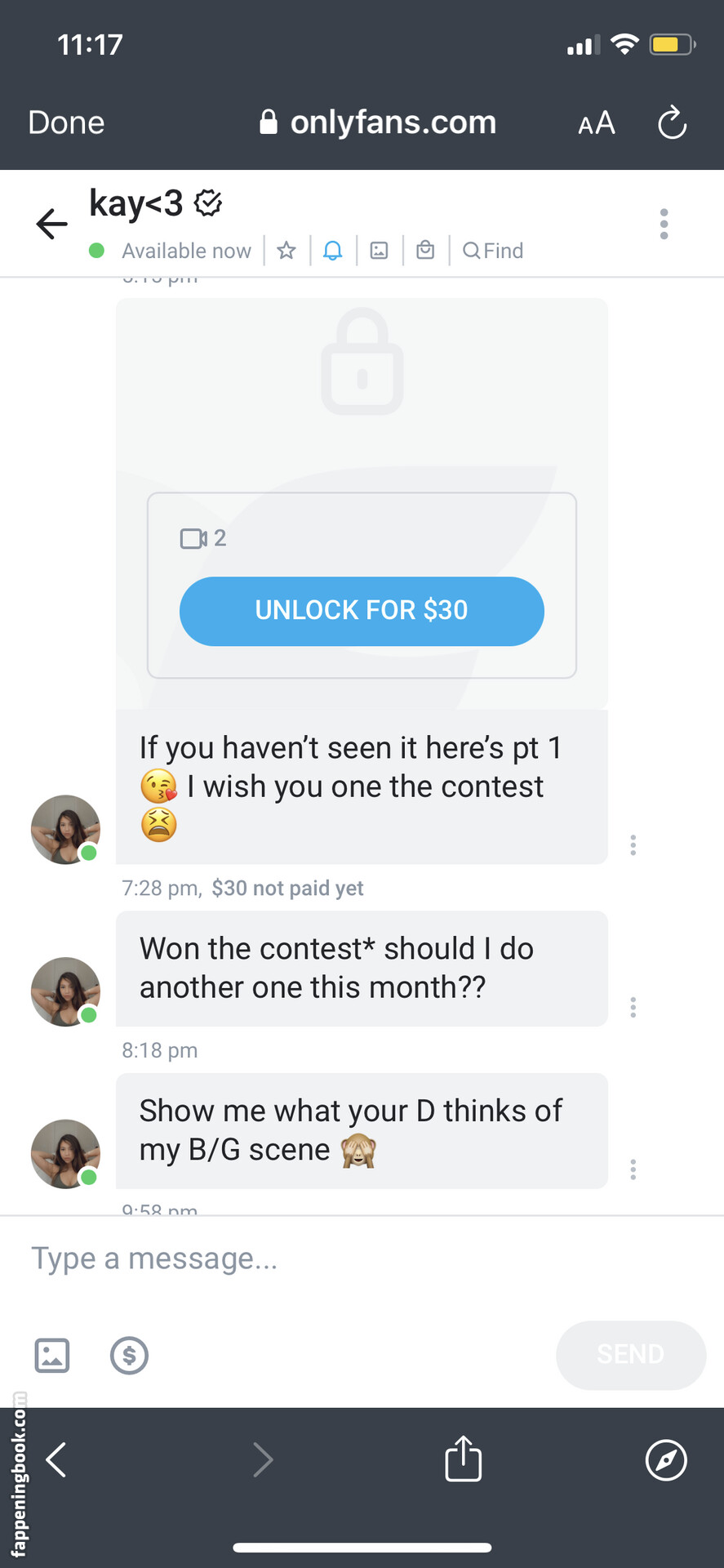Open the chat overflow menu at top
The image size is (724, 1568).
[664, 224]
